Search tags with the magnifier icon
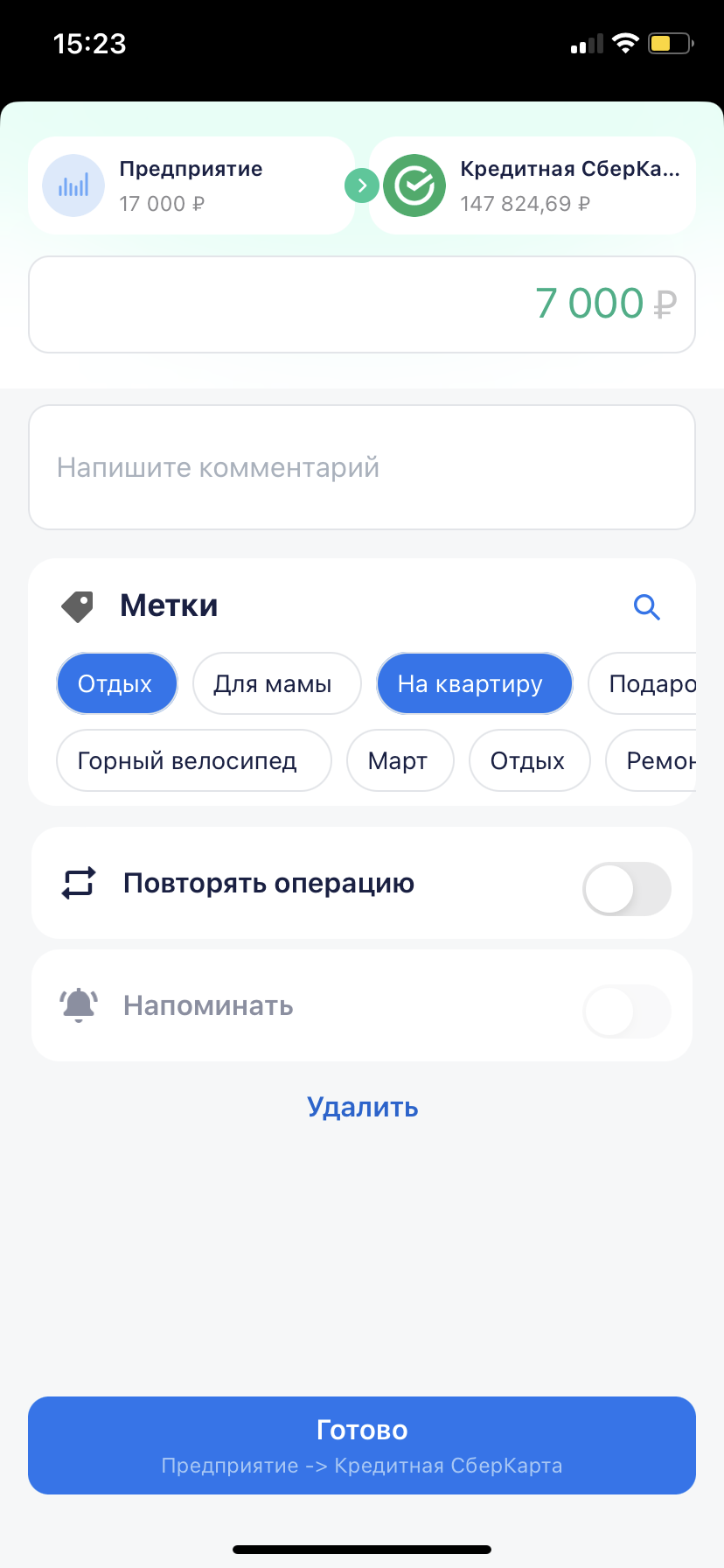The height and width of the screenshot is (1568, 724). 646,606
